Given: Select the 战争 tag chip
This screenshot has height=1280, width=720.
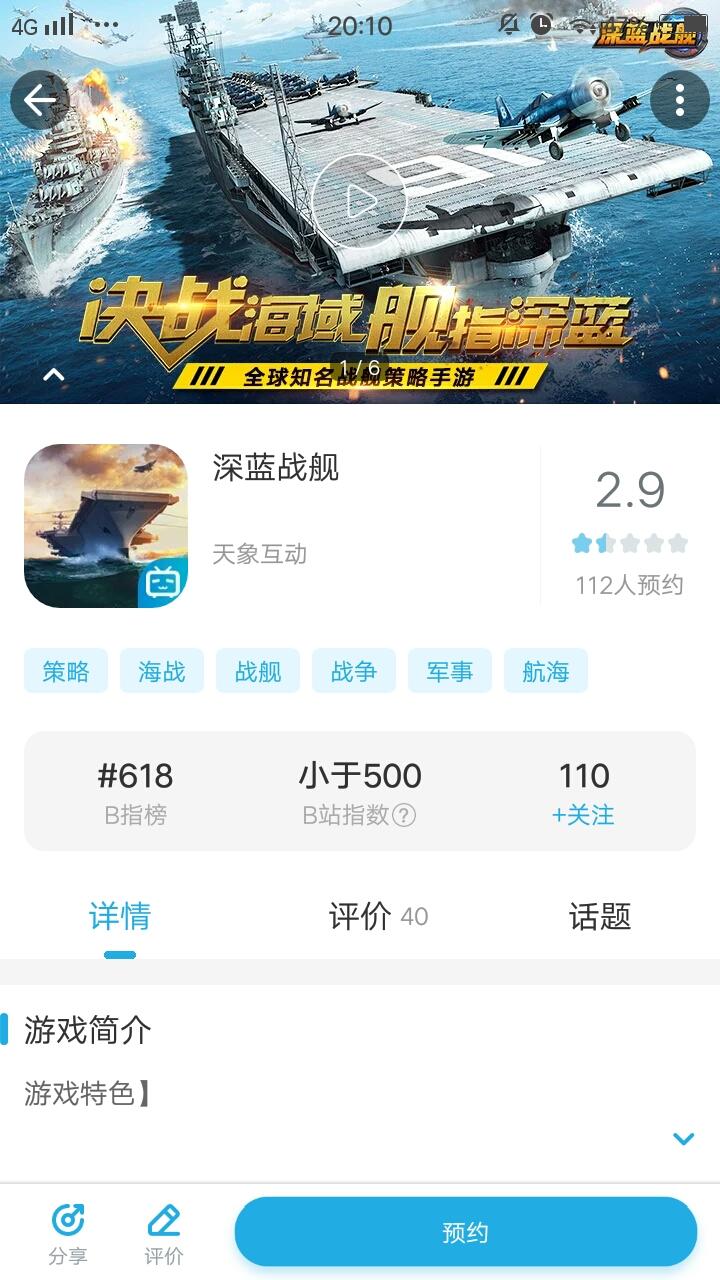Looking at the screenshot, I should [354, 672].
